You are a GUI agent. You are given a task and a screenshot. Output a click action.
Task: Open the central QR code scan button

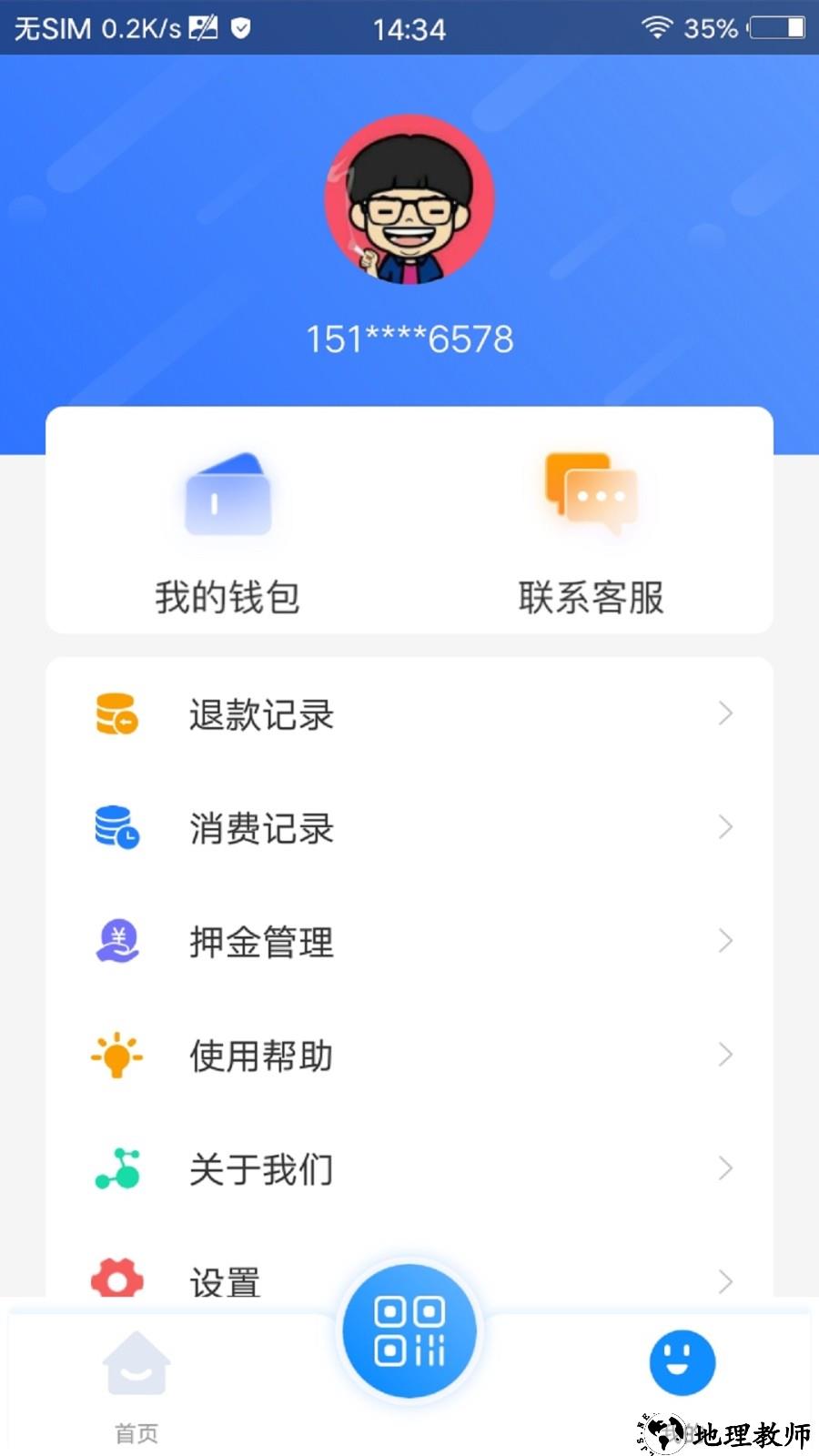tap(409, 1330)
